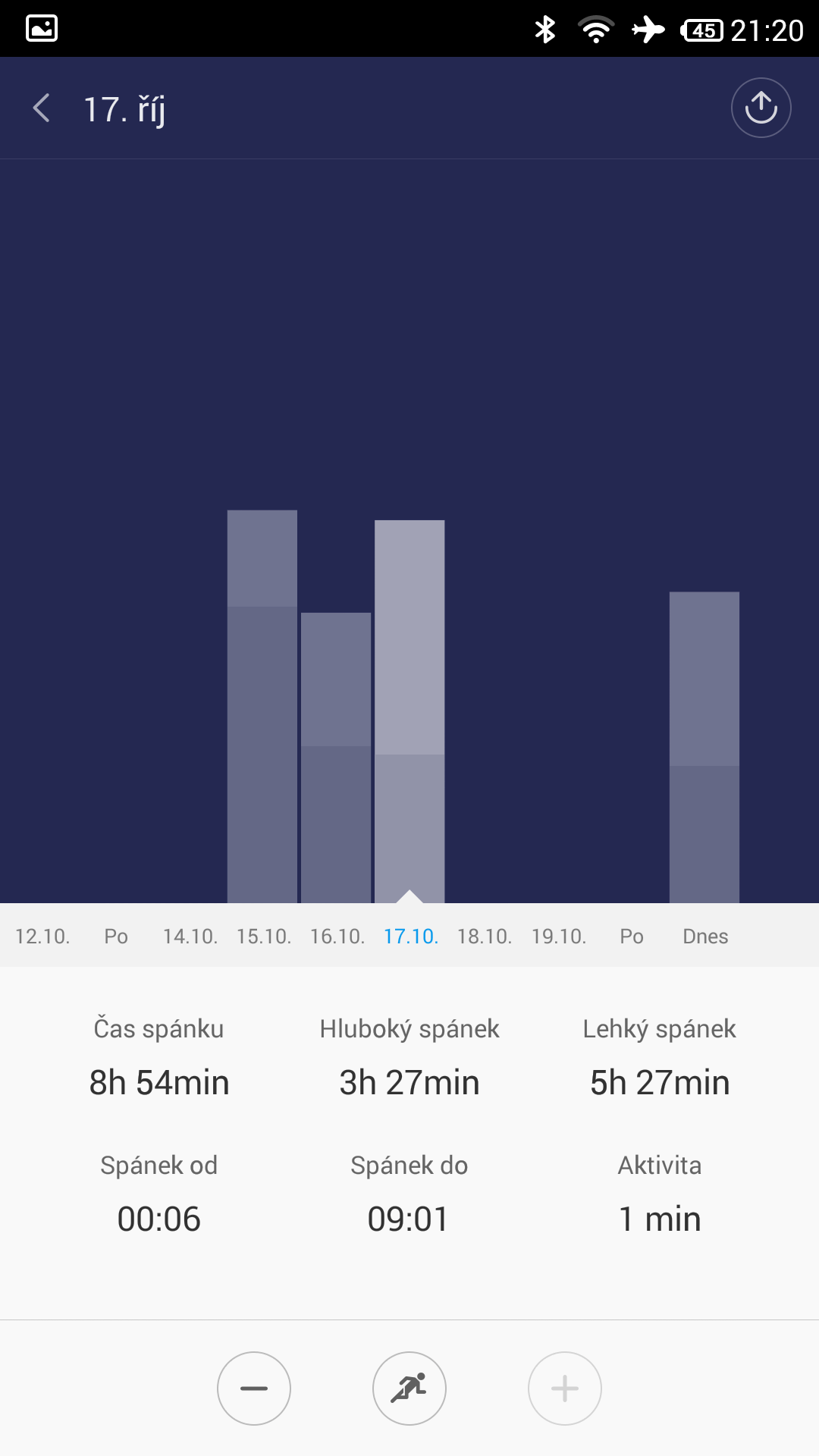Tap the minus zoom button
This screenshot has height=1456, width=819.
(x=254, y=1388)
